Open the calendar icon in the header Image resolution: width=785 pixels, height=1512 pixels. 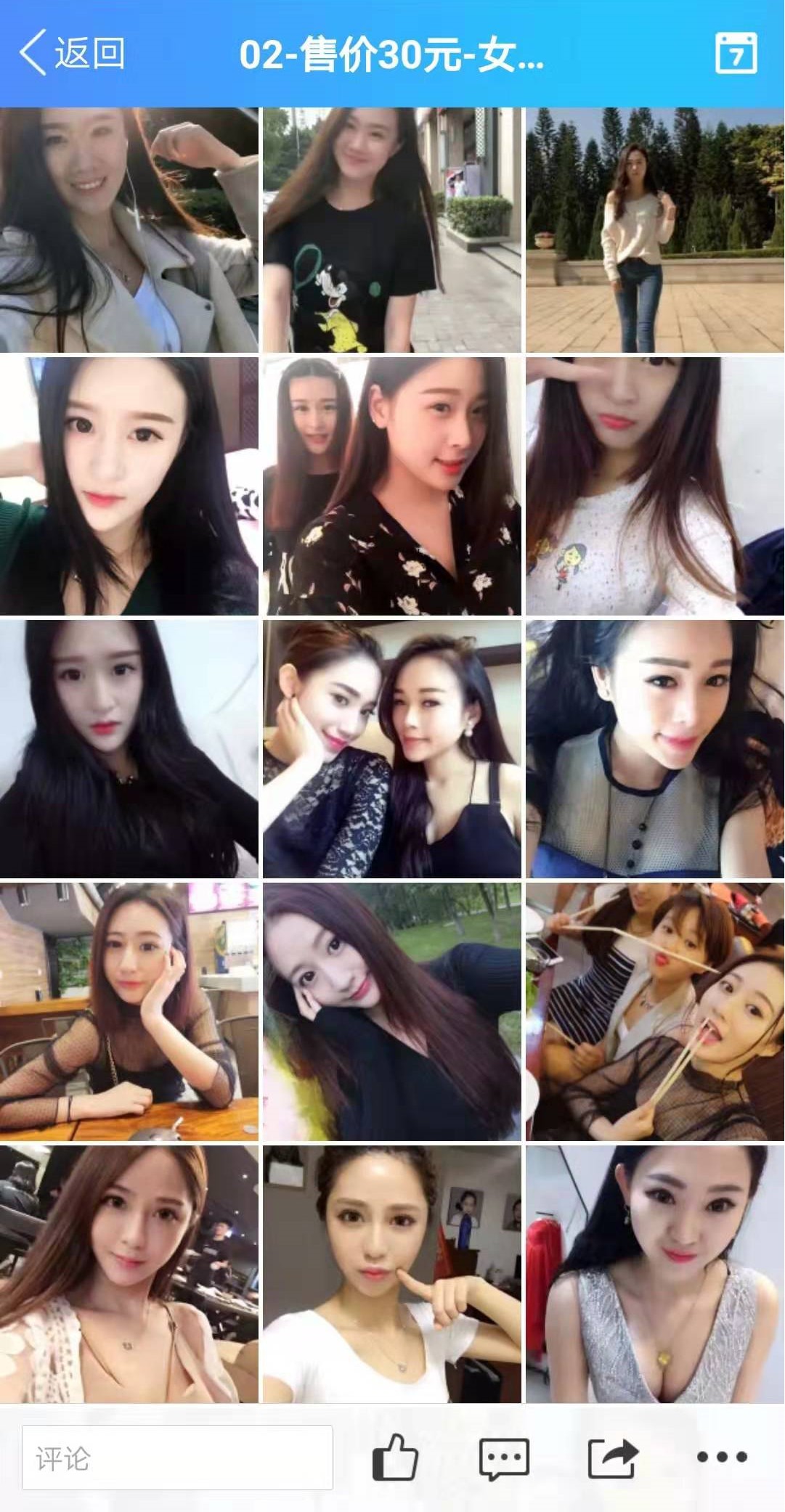736,53
